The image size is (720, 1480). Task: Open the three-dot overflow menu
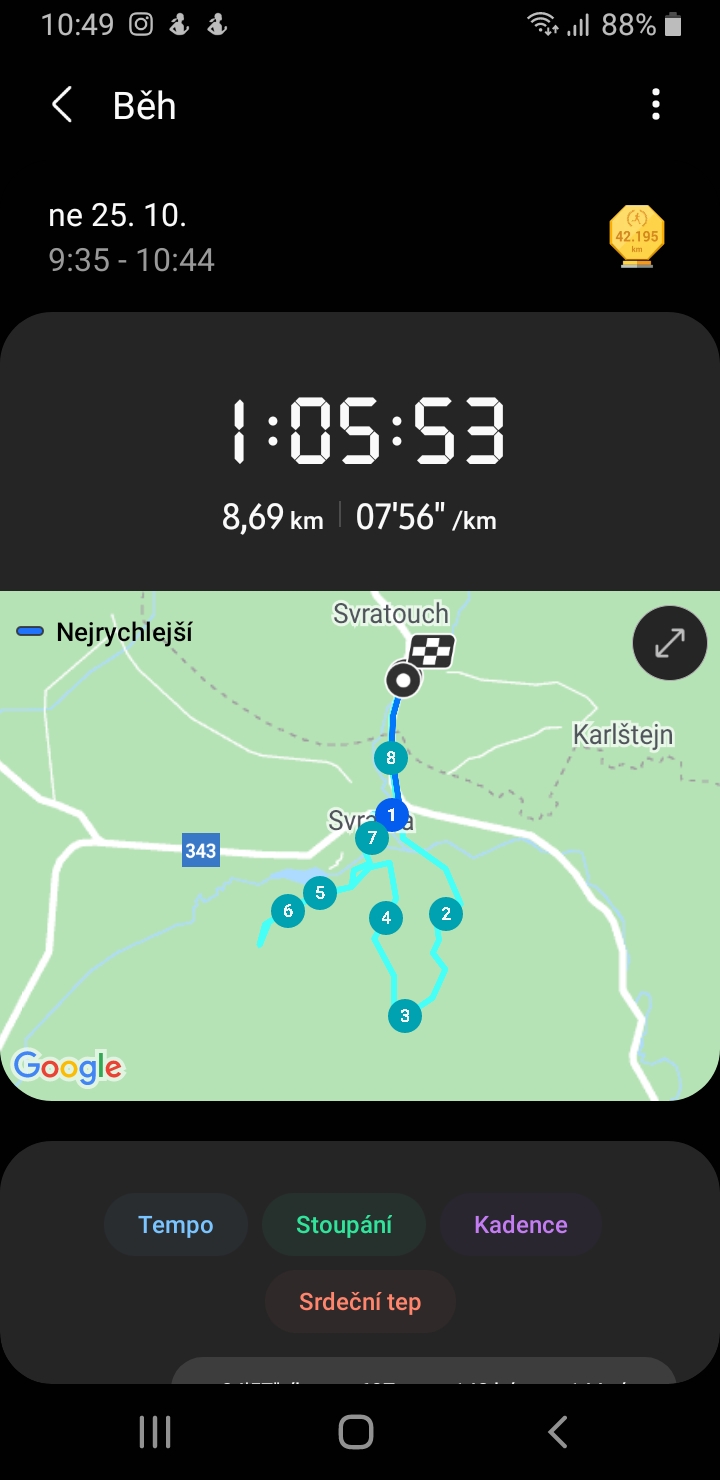pyautogui.click(x=656, y=105)
